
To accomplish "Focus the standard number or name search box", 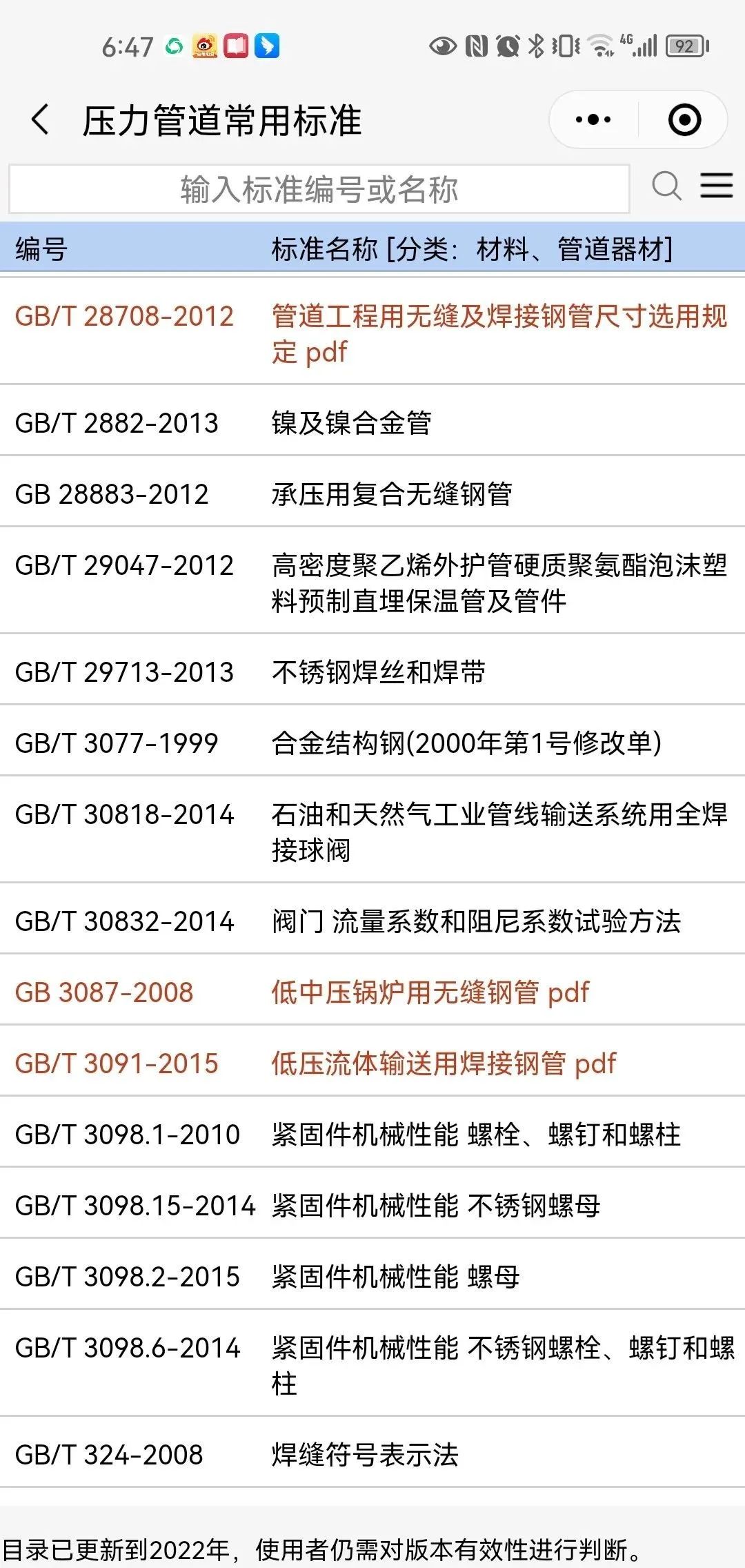I will tap(319, 188).
